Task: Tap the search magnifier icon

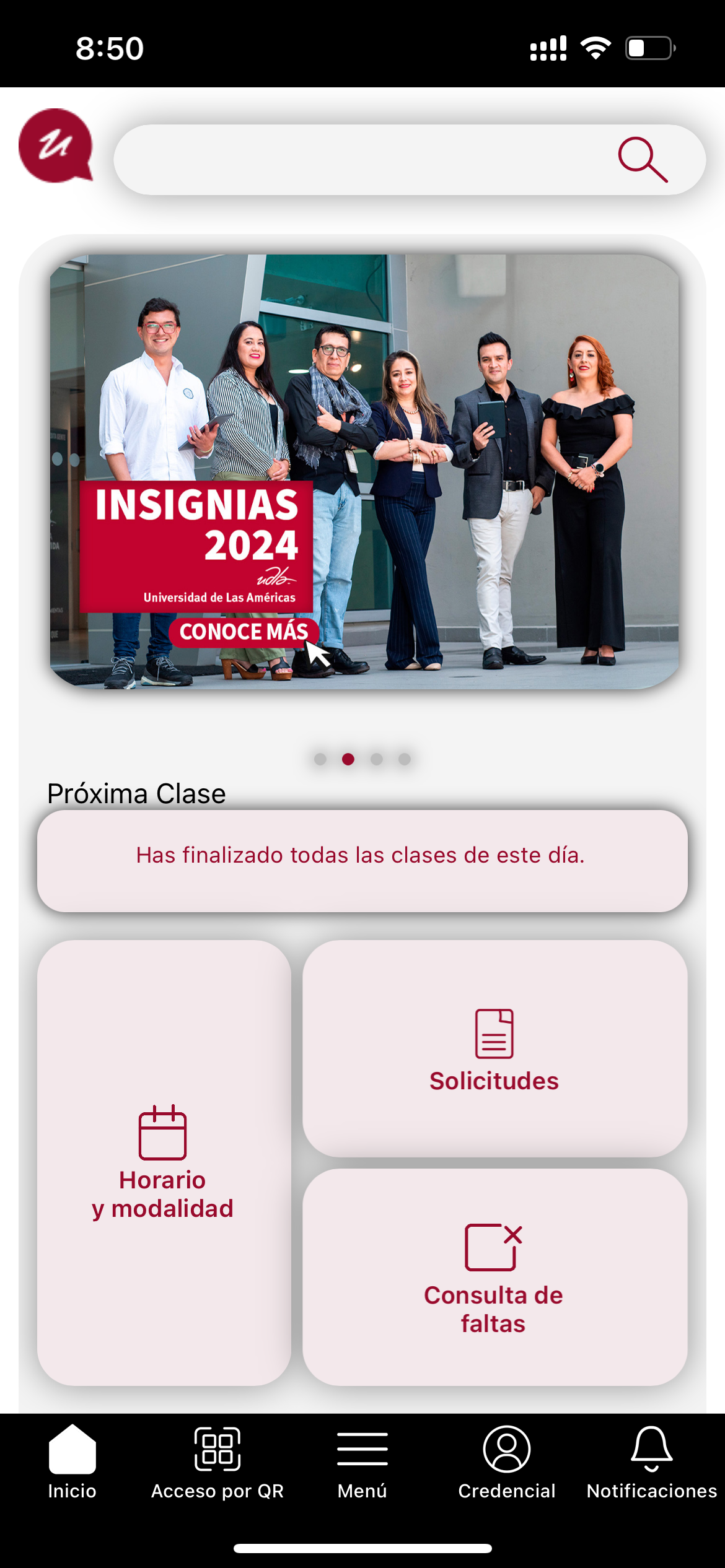Action: tap(643, 160)
